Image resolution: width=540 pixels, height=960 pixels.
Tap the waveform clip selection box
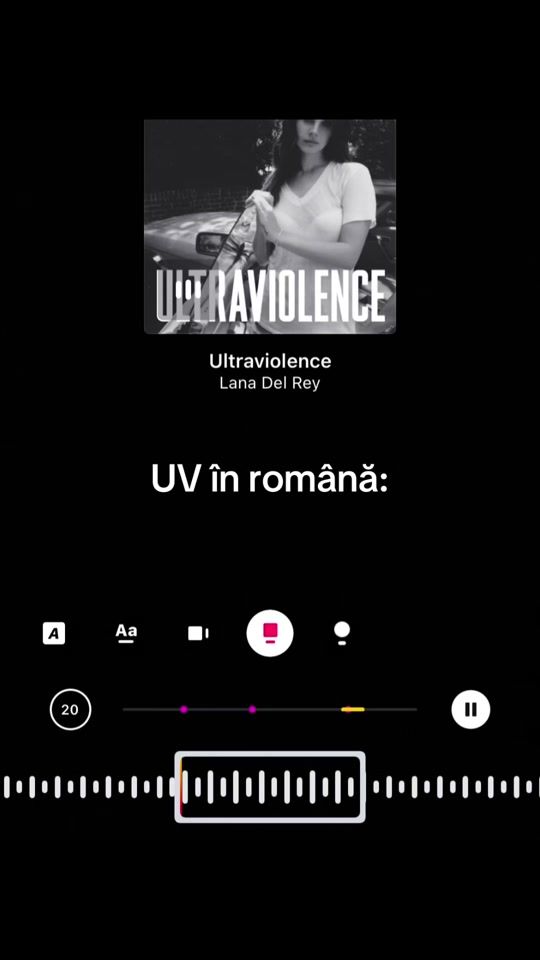(x=270, y=787)
